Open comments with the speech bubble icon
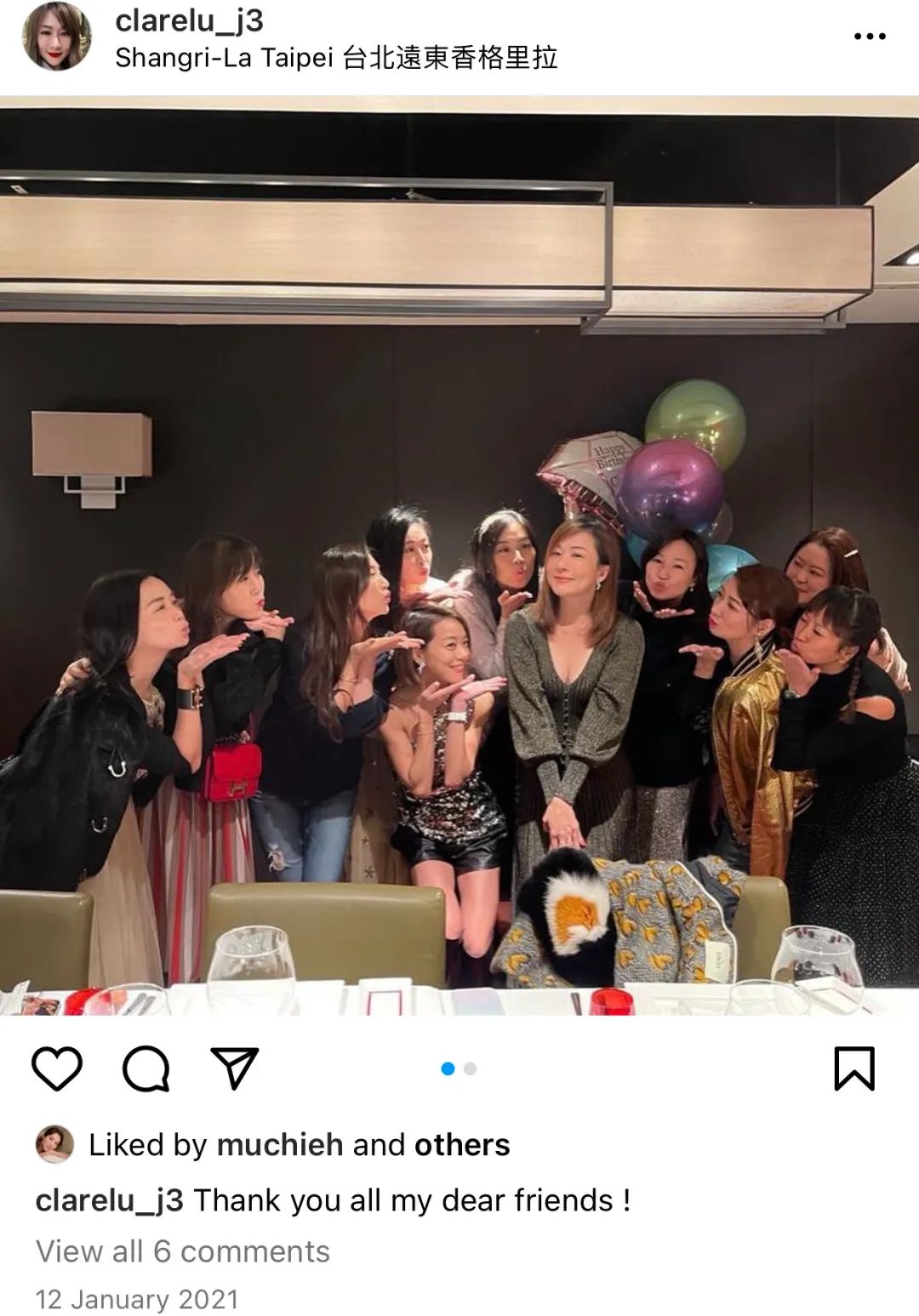The height and width of the screenshot is (1316, 919). (146, 1068)
